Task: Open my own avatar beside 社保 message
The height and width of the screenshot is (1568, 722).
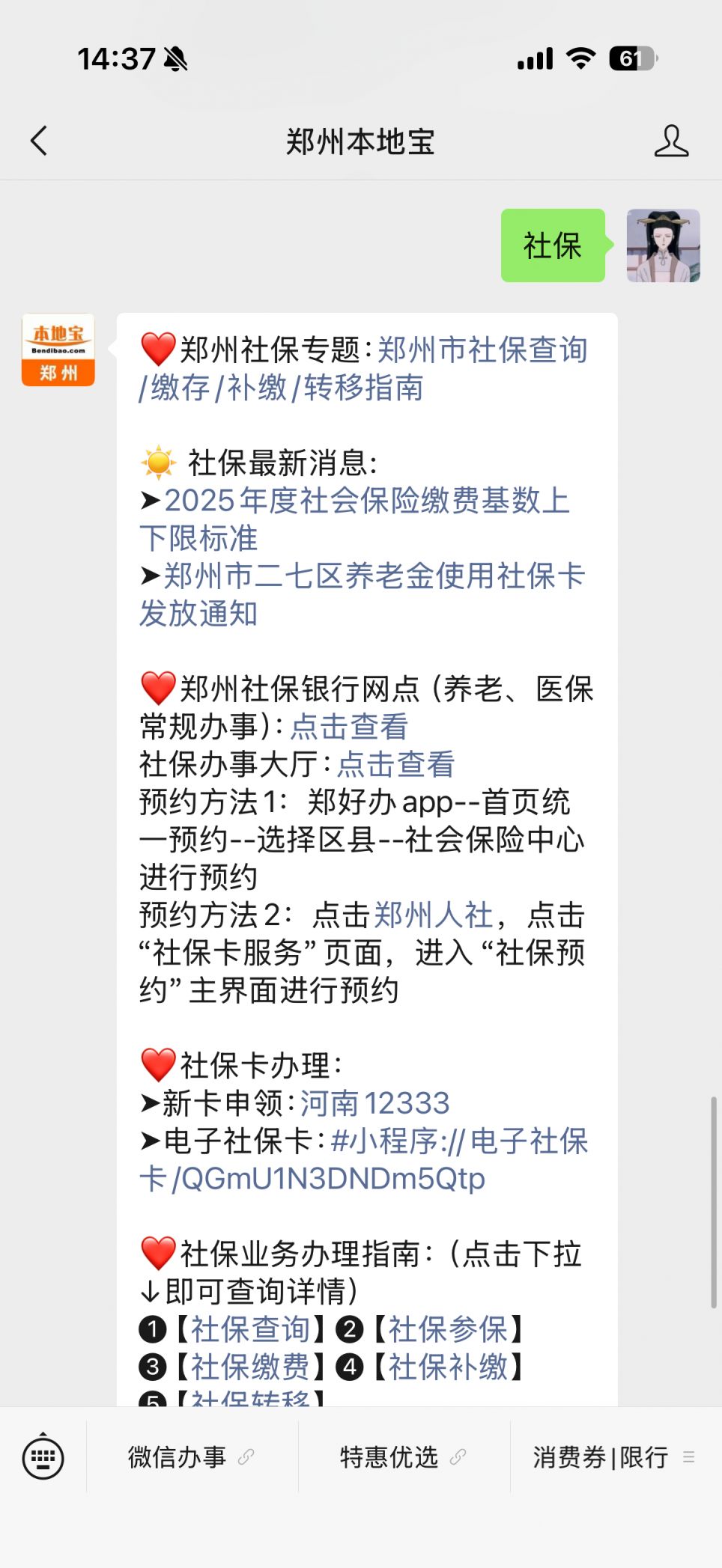Action: coord(663,245)
